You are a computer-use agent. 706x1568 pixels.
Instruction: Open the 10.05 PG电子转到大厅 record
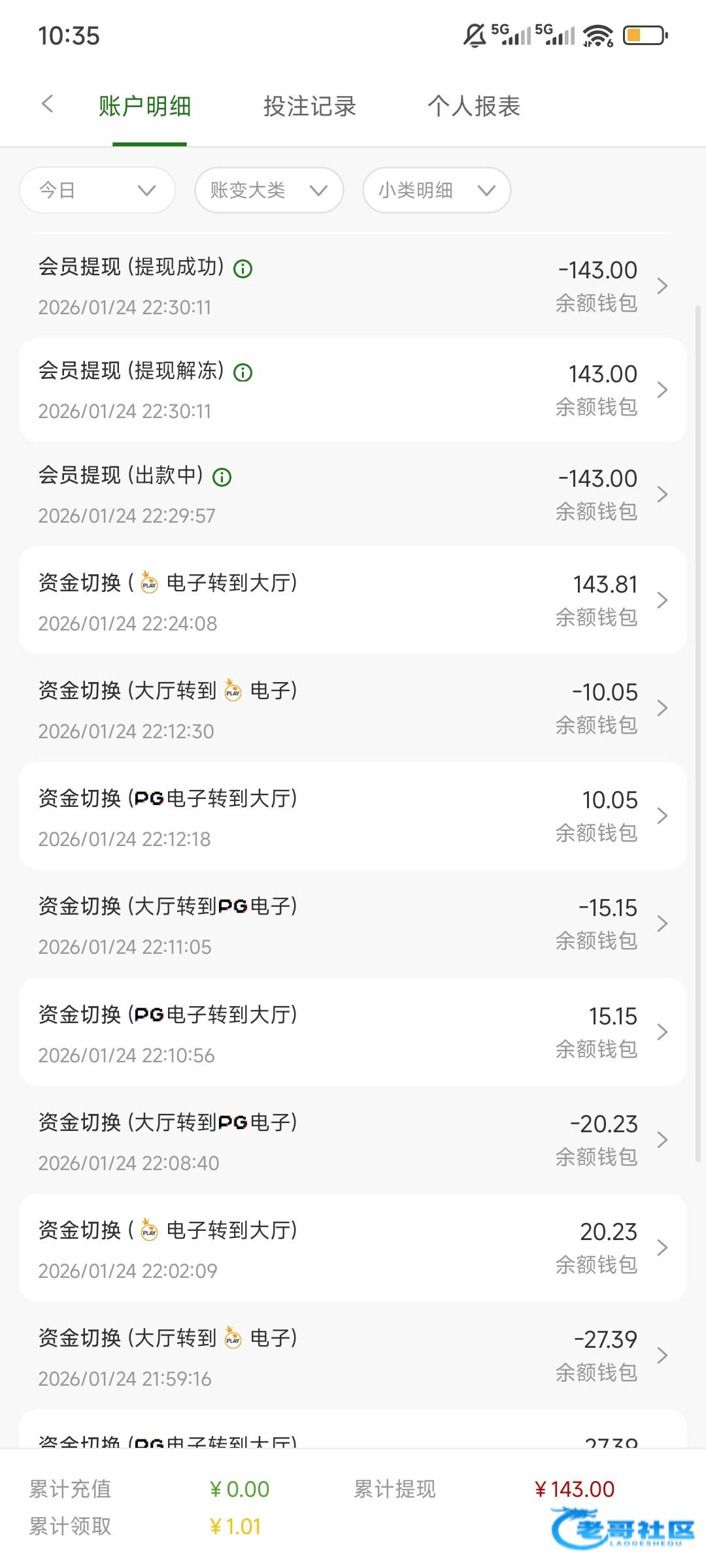tap(353, 816)
